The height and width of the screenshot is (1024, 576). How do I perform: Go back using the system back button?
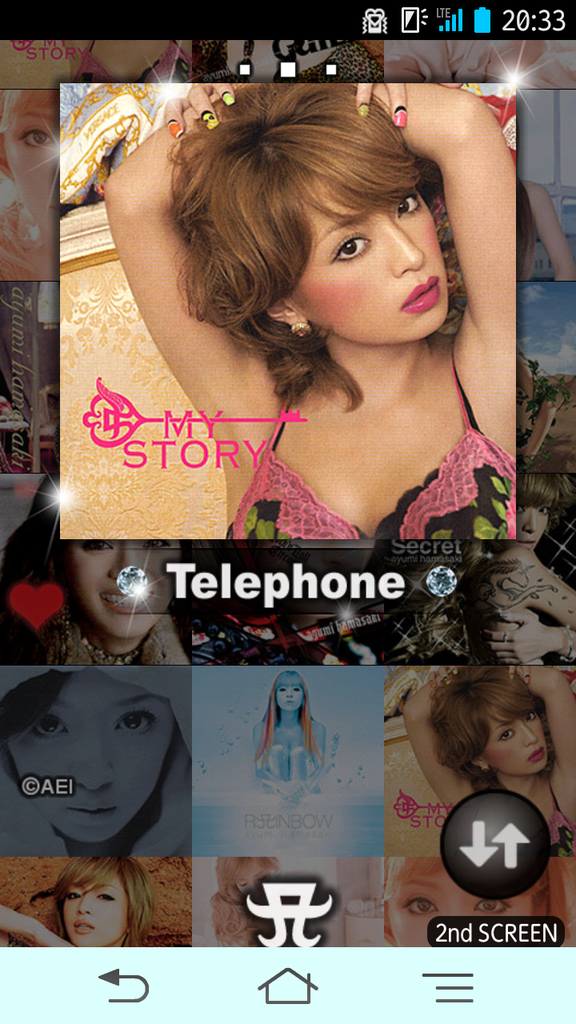[x=124, y=986]
